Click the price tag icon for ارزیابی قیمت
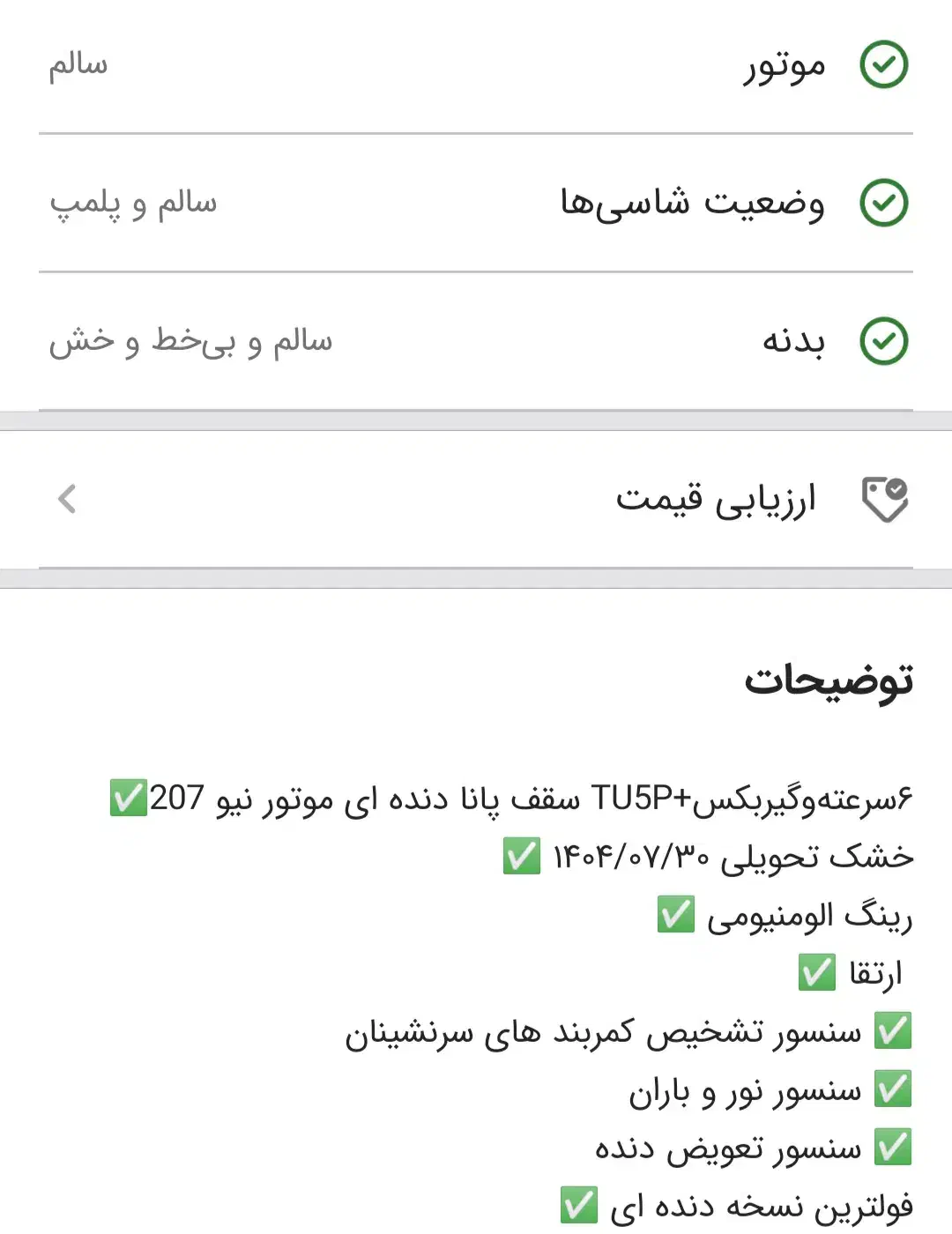The image size is (952, 1234). point(884,498)
